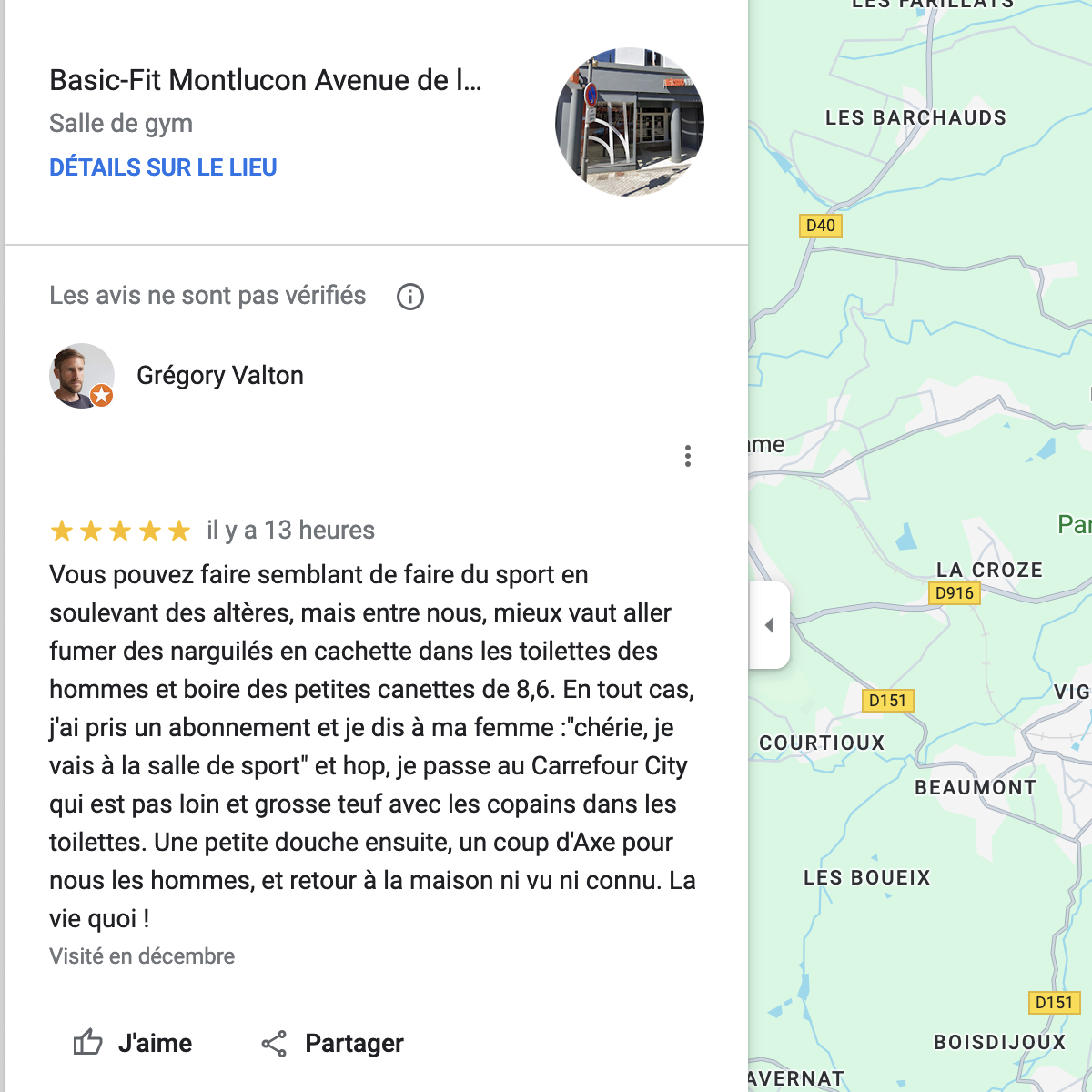
Task: Open the Basic-Fit gym photo thumbnail
Action: (x=630, y=122)
